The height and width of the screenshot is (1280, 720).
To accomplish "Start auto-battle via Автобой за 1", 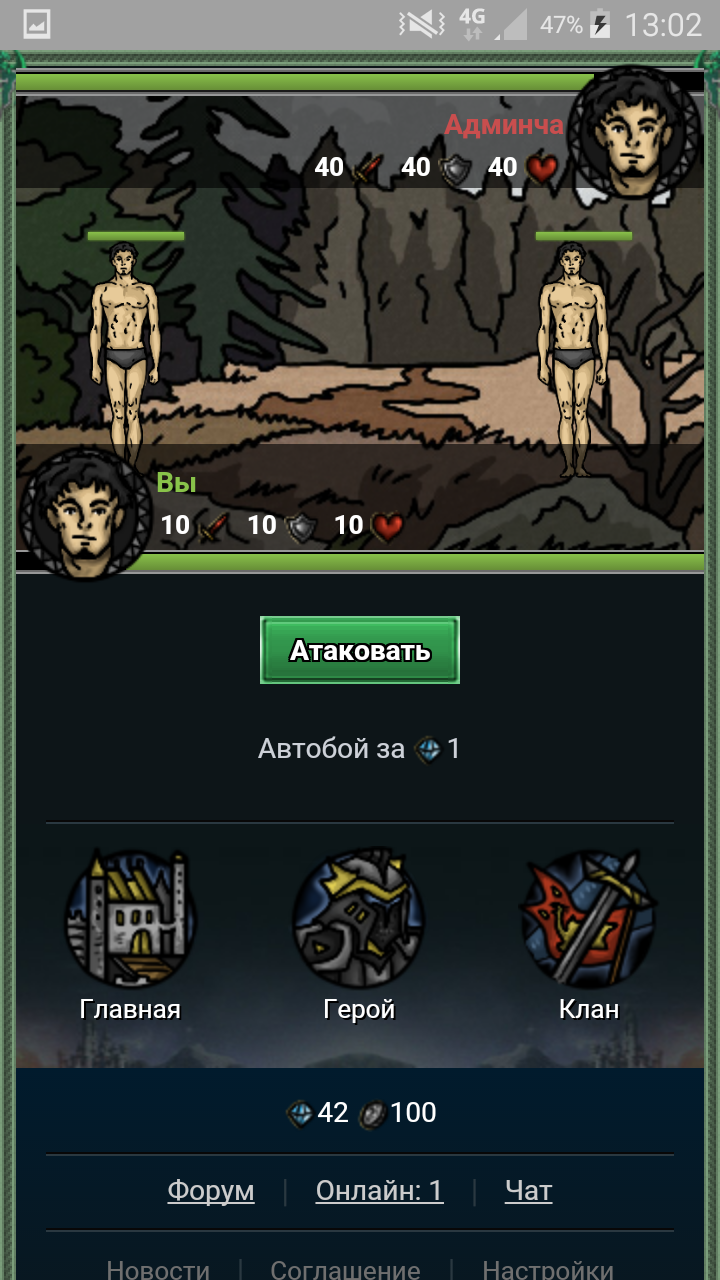I will (359, 749).
